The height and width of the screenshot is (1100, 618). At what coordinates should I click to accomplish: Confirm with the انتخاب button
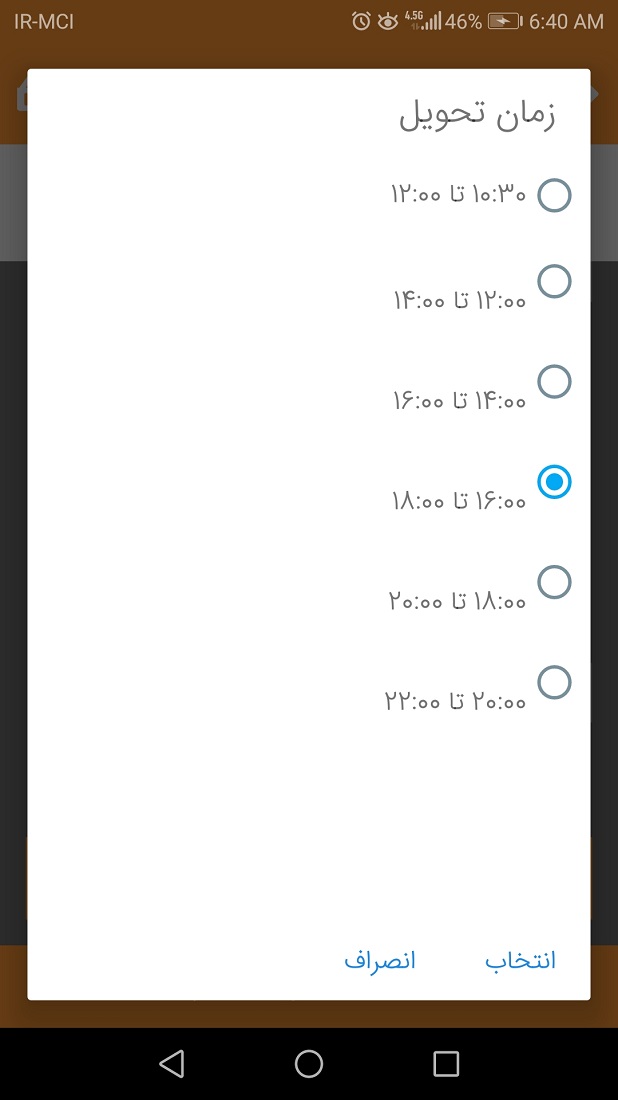pyautogui.click(x=521, y=961)
